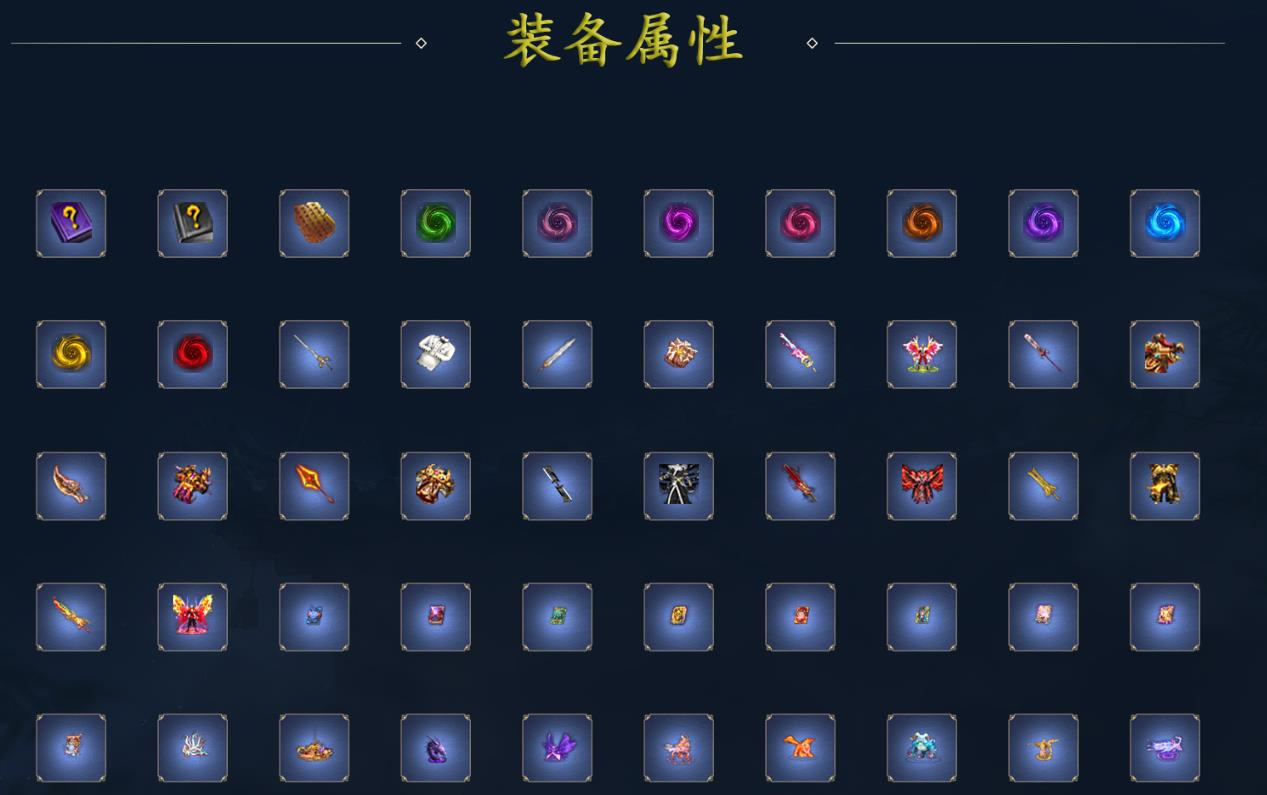View the orange swirl orb item
1267x795 pixels.
[922, 223]
